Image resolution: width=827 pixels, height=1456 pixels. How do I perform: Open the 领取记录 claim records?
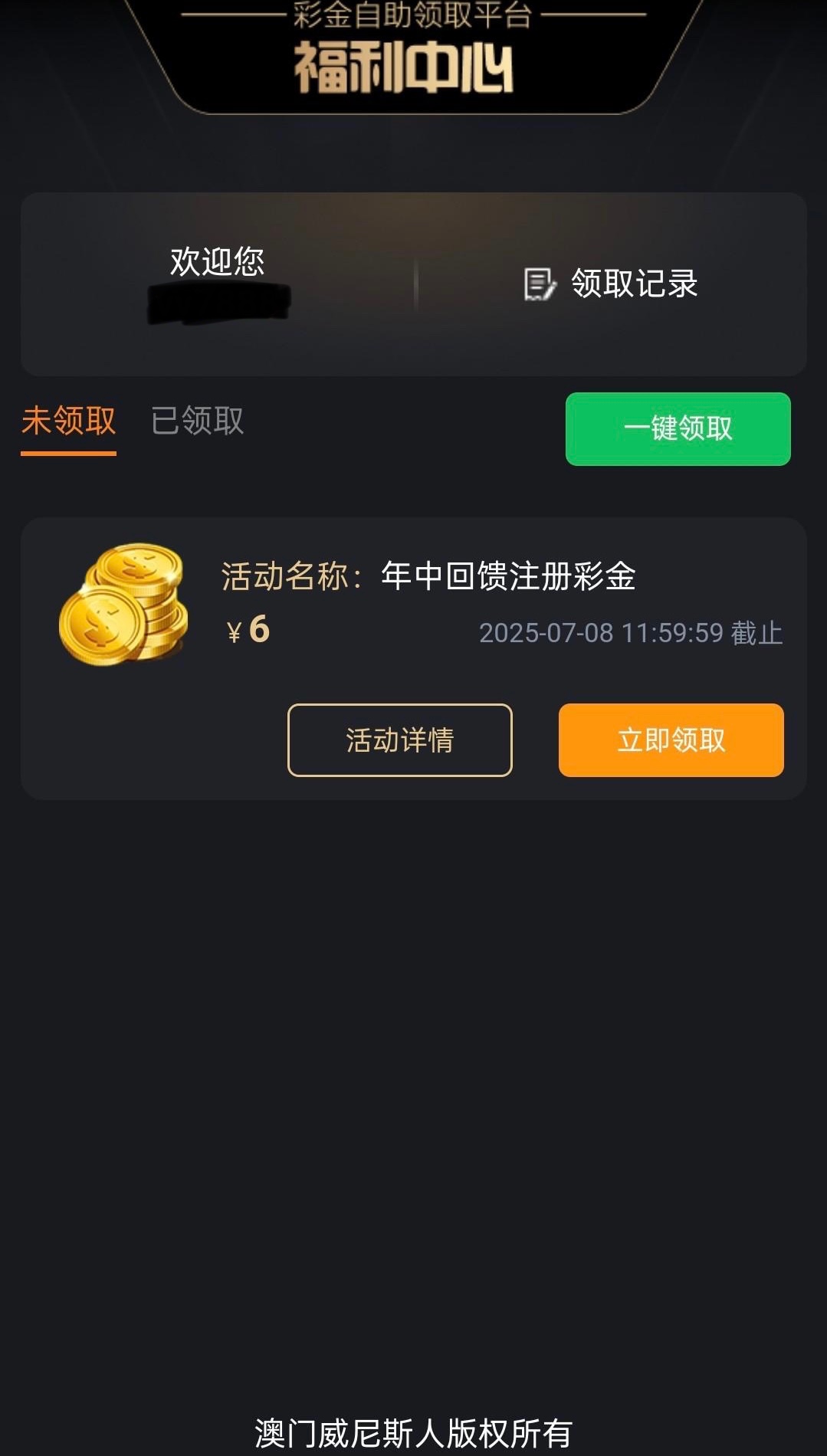(612, 284)
